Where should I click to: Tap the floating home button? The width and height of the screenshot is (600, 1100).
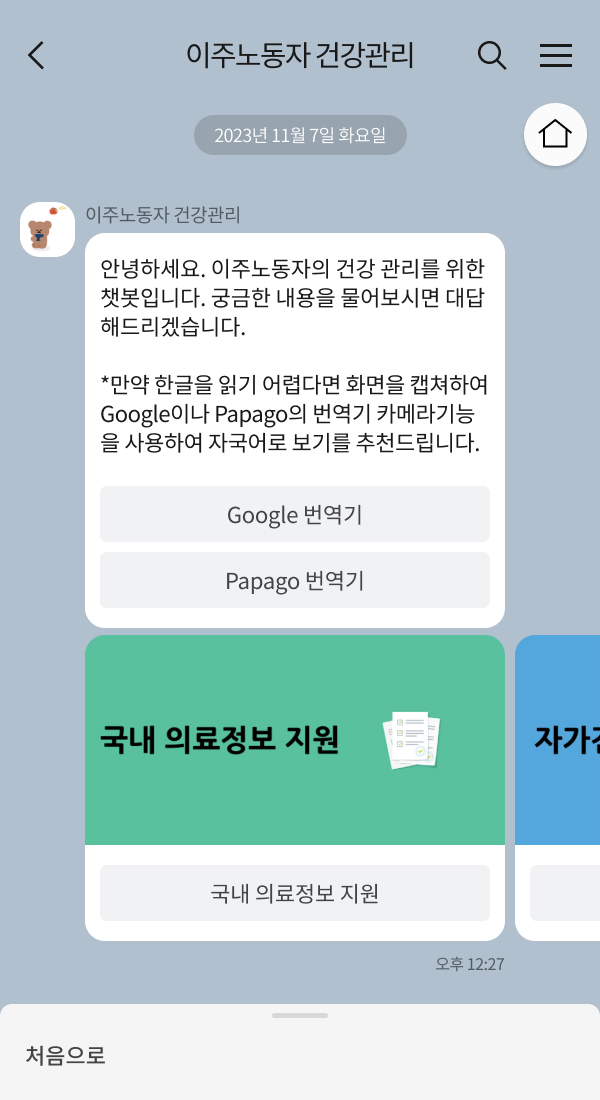[x=555, y=134]
